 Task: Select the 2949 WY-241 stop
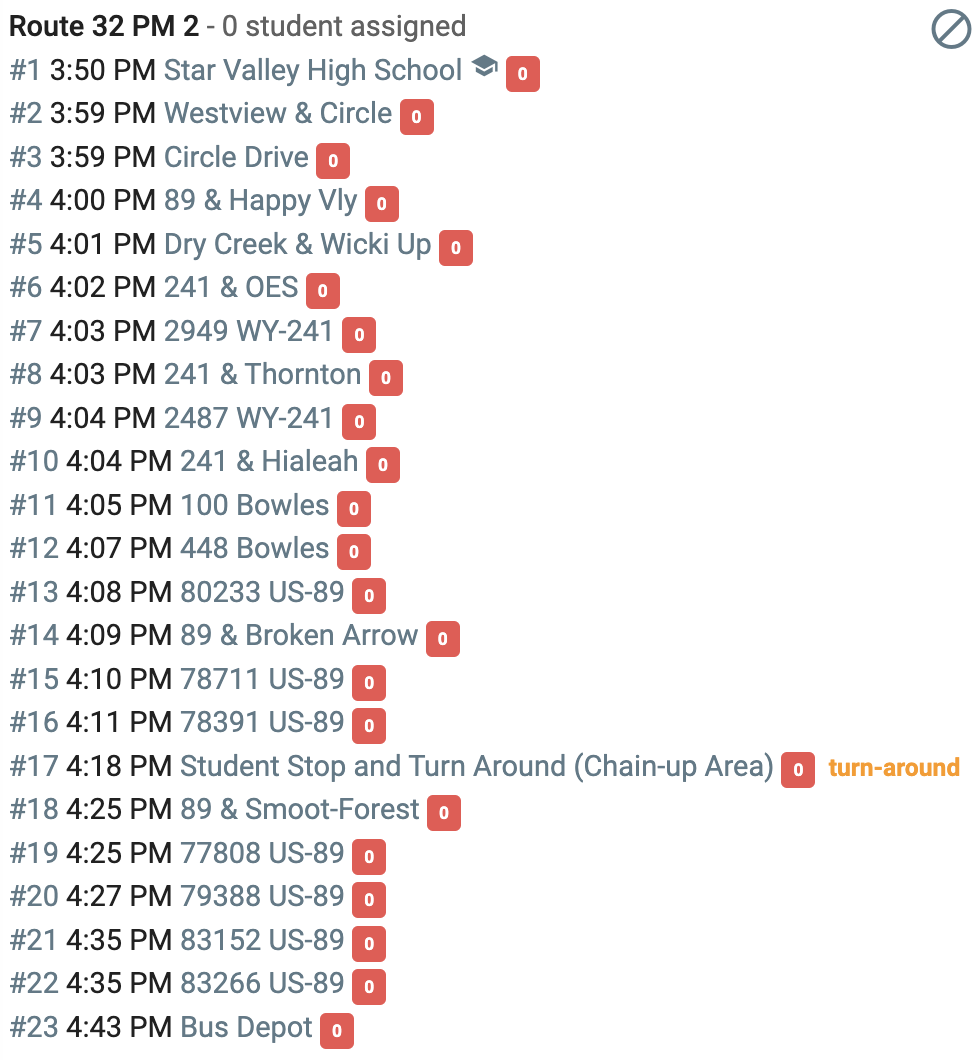[x=249, y=331]
